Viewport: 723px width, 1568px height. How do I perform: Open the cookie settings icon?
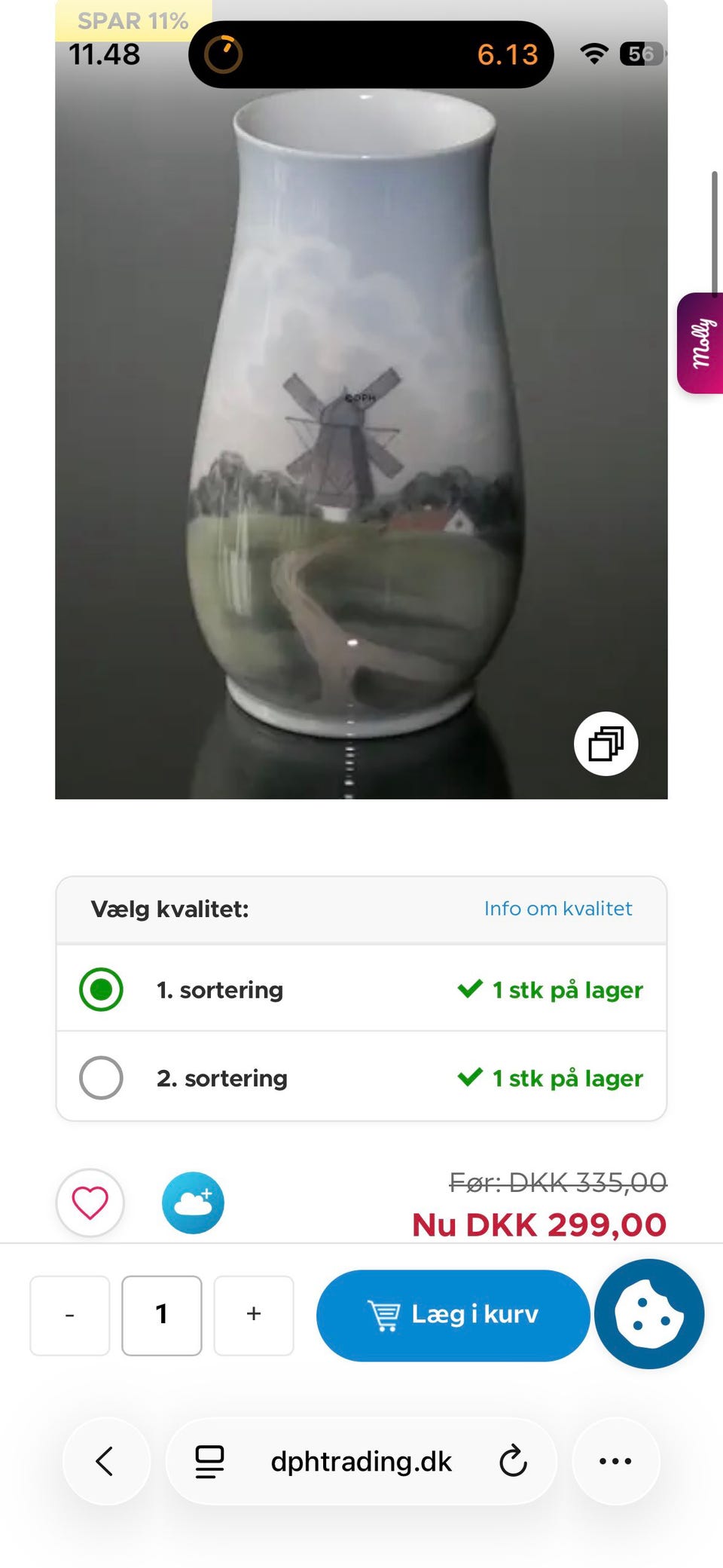(x=648, y=1314)
